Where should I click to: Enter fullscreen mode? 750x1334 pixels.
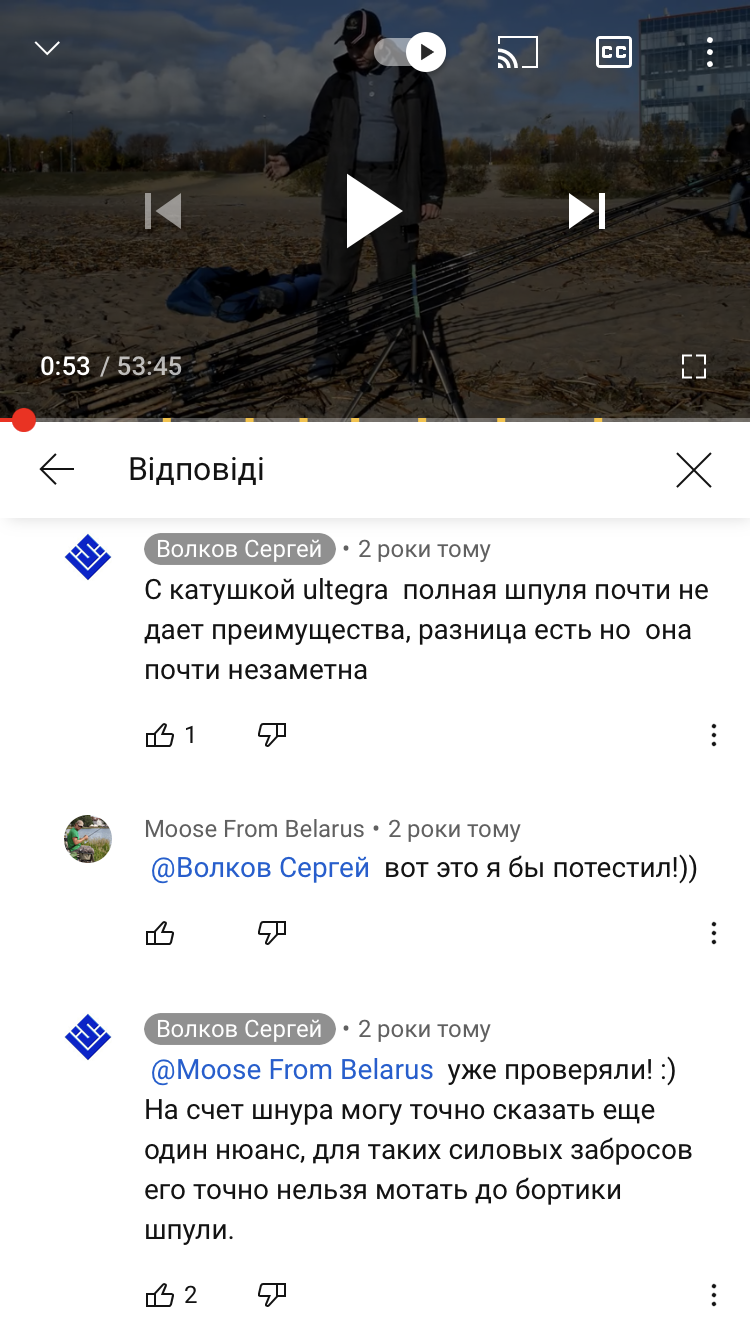[x=694, y=366]
